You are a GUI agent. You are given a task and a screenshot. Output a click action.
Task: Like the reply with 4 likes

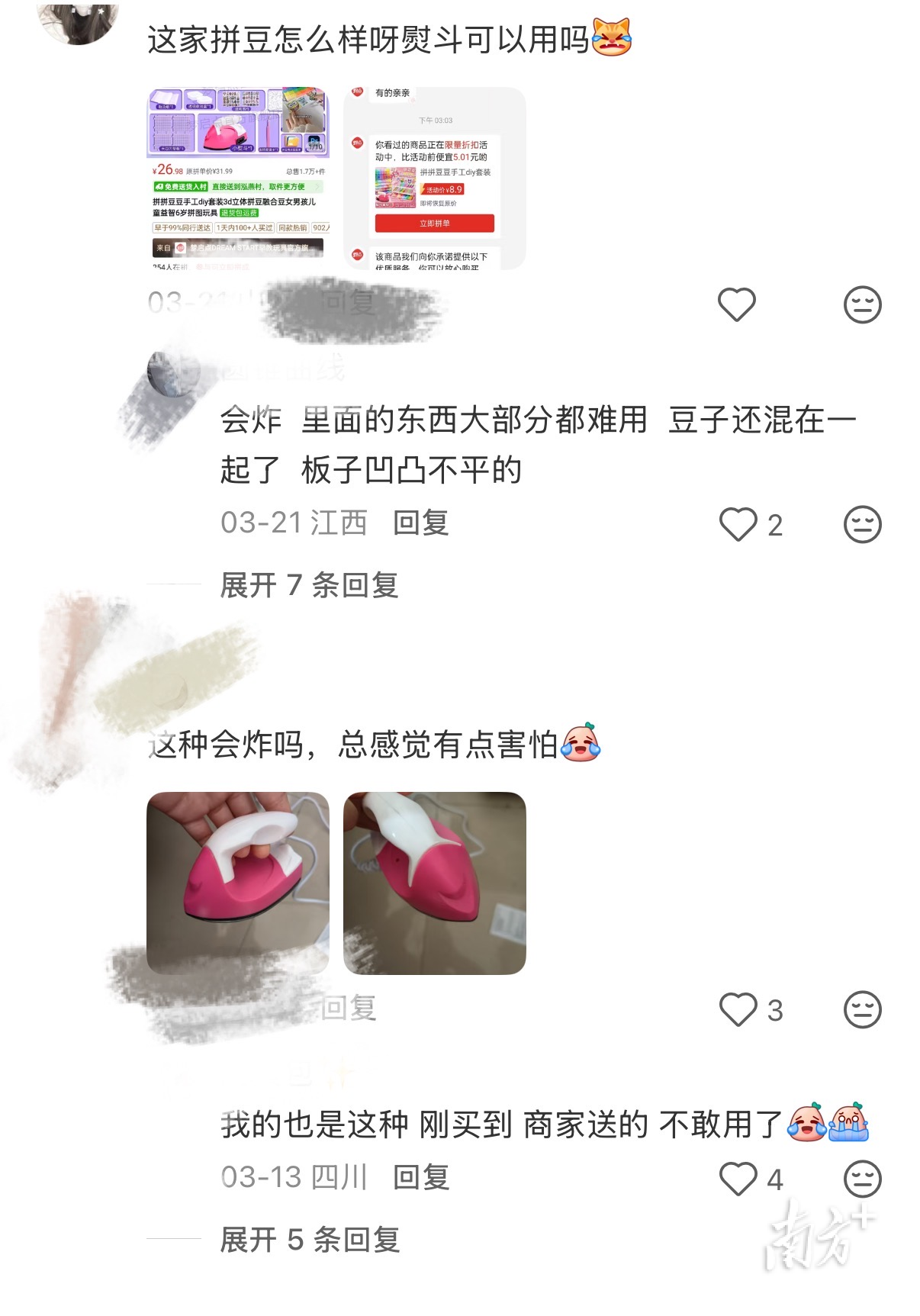point(738,1179)
